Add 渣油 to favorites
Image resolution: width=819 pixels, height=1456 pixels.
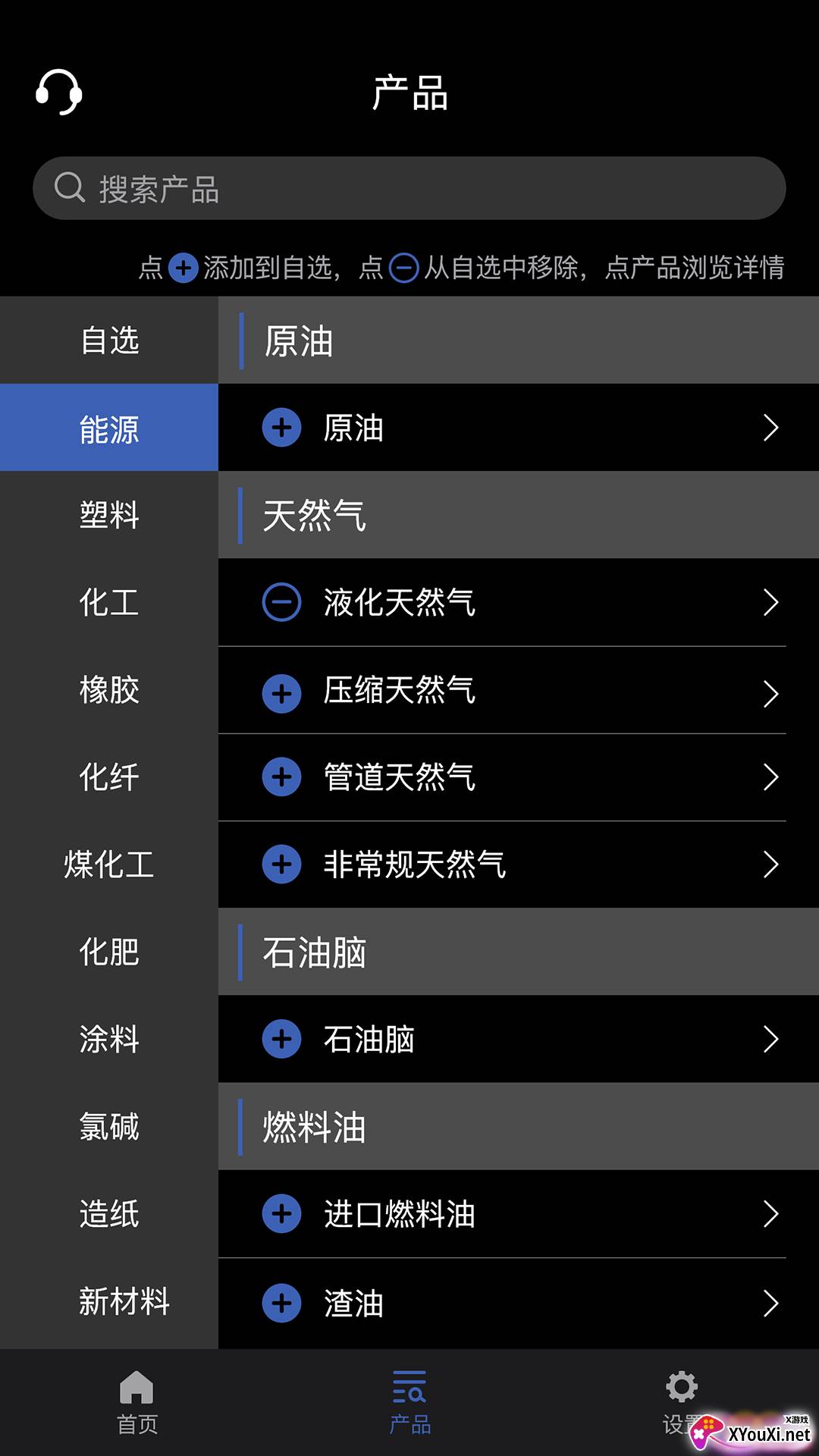(x=281, y=1303)
